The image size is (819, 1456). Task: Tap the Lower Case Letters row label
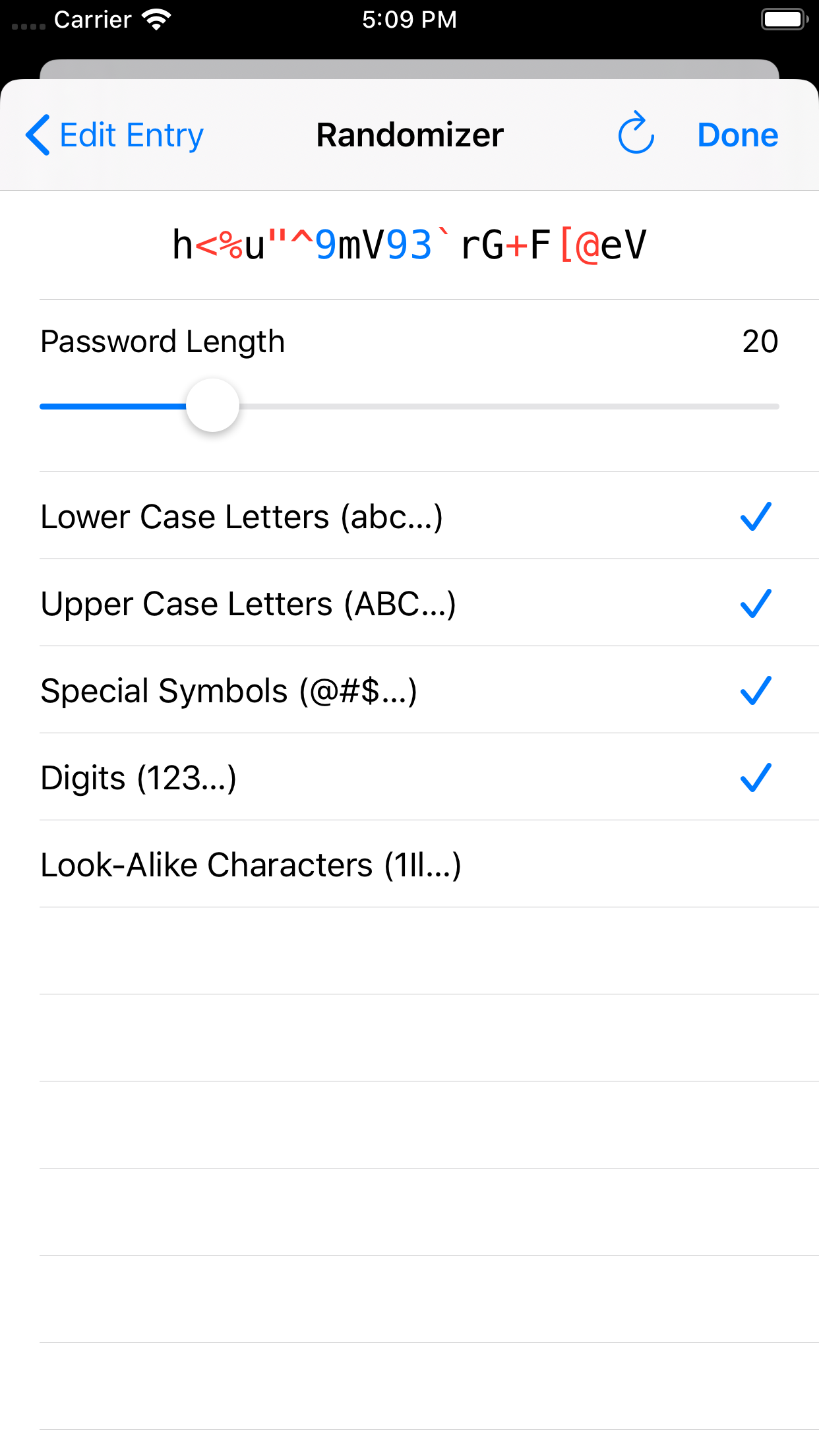pos(242,518)
